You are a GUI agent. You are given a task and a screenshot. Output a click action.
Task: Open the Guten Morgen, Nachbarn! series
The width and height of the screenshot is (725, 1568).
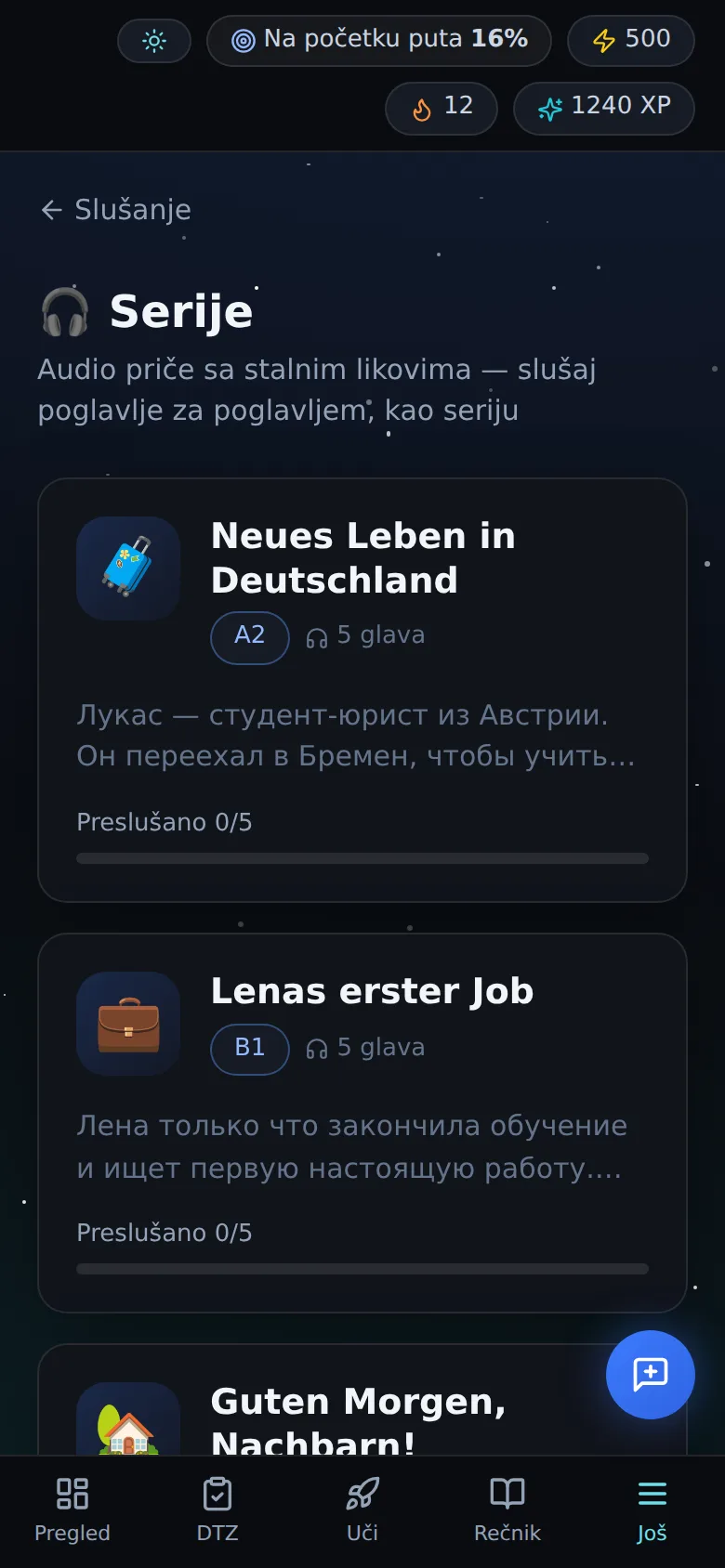362,1400
